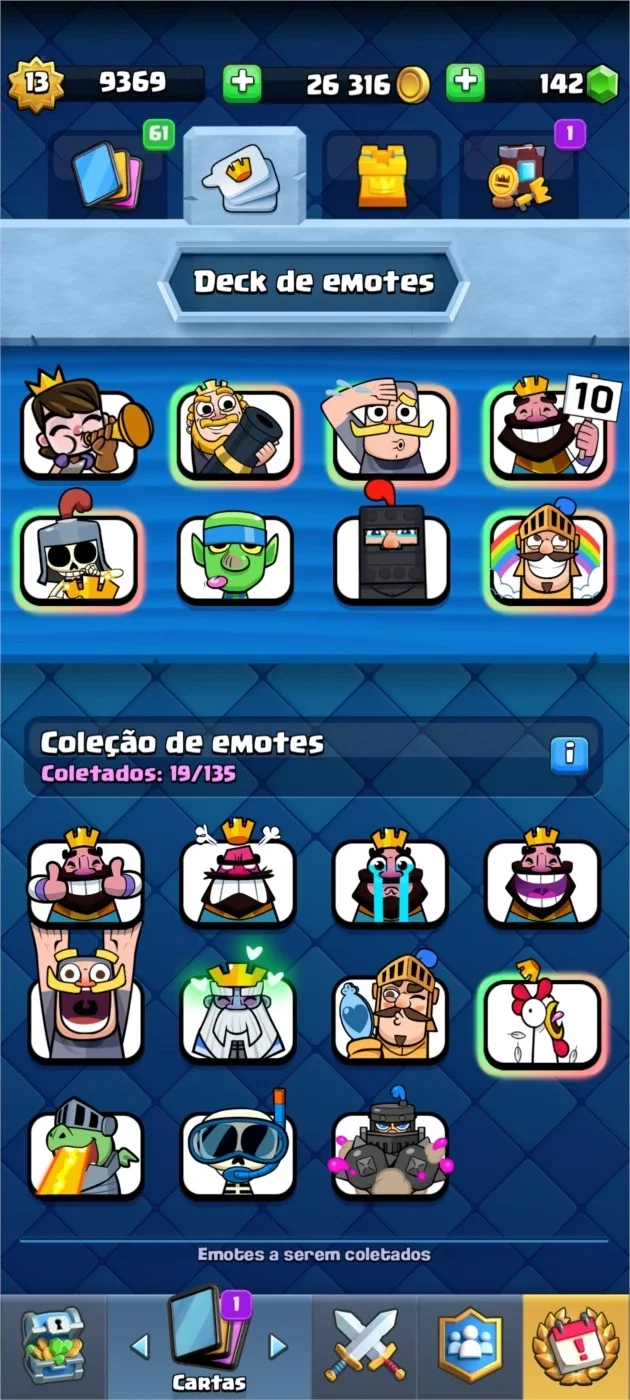Tap the plus button to add gold
The height and width of the screenshot is (1400, 630).
(x=242, y=84)
